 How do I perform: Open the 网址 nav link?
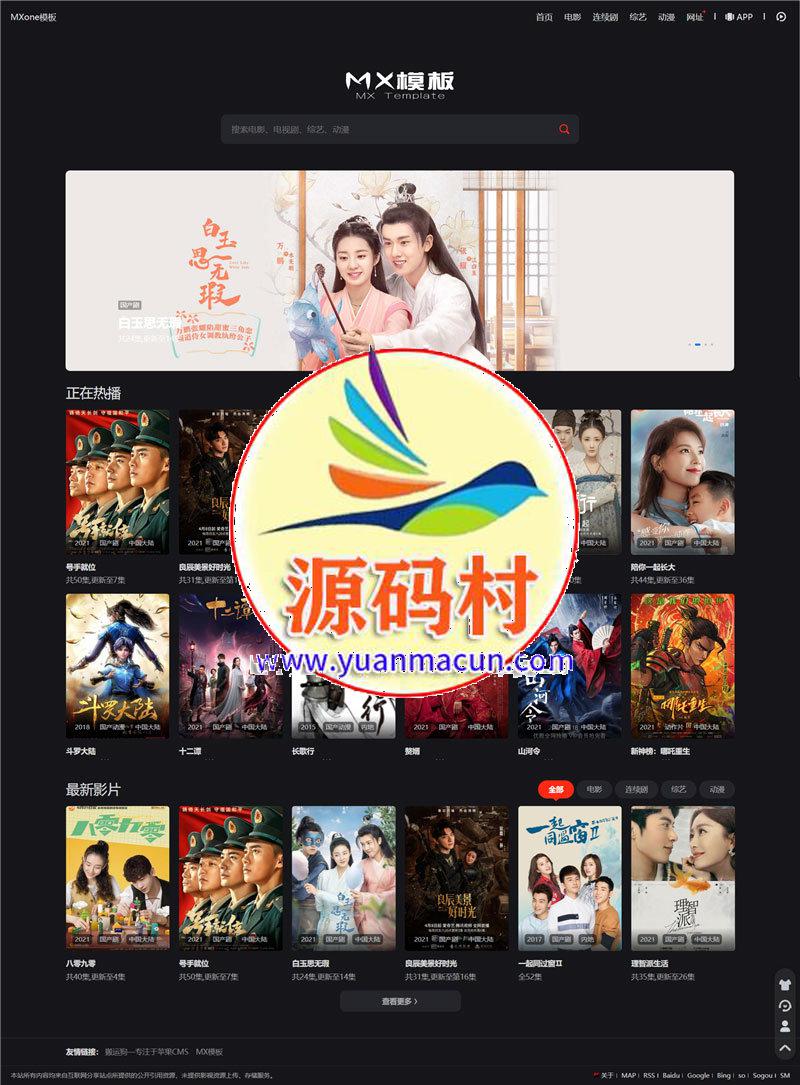click(x=695, y=17)
